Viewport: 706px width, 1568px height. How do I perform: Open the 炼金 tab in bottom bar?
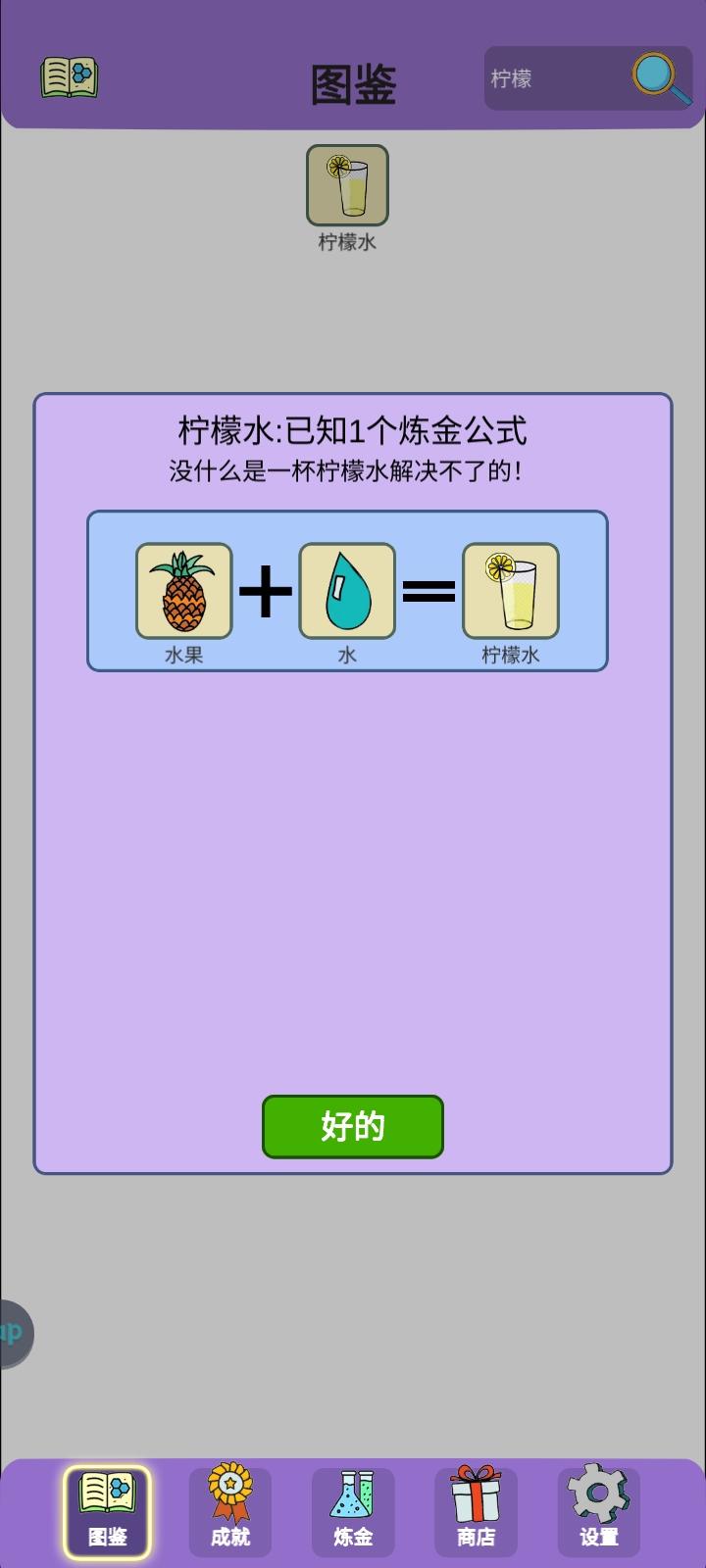click(x=352, y=1509)
